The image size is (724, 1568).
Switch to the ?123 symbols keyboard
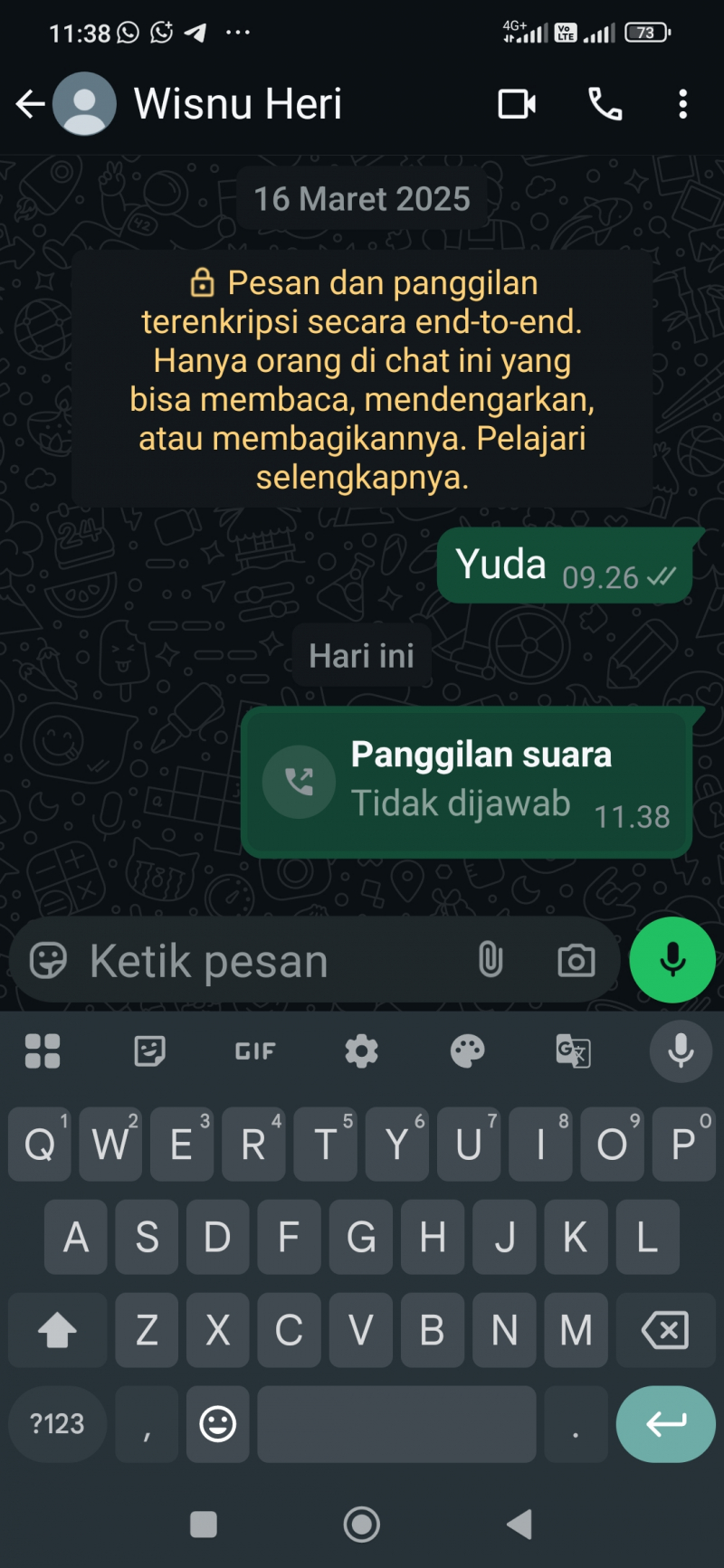coord(57,1424)
